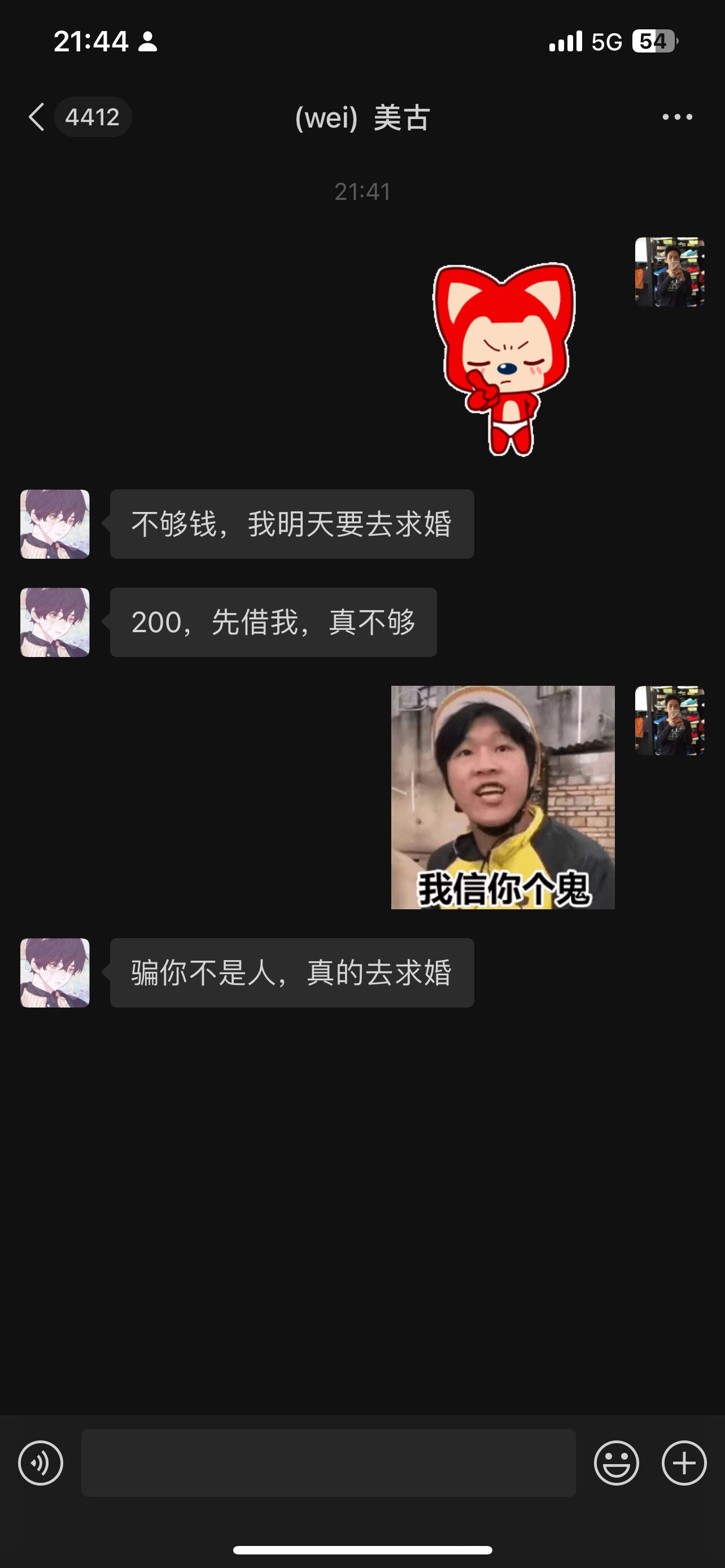Open the emoji and sticker panel
Image resolution: width=725 pixels, height=1568 pixels.
616,1462
